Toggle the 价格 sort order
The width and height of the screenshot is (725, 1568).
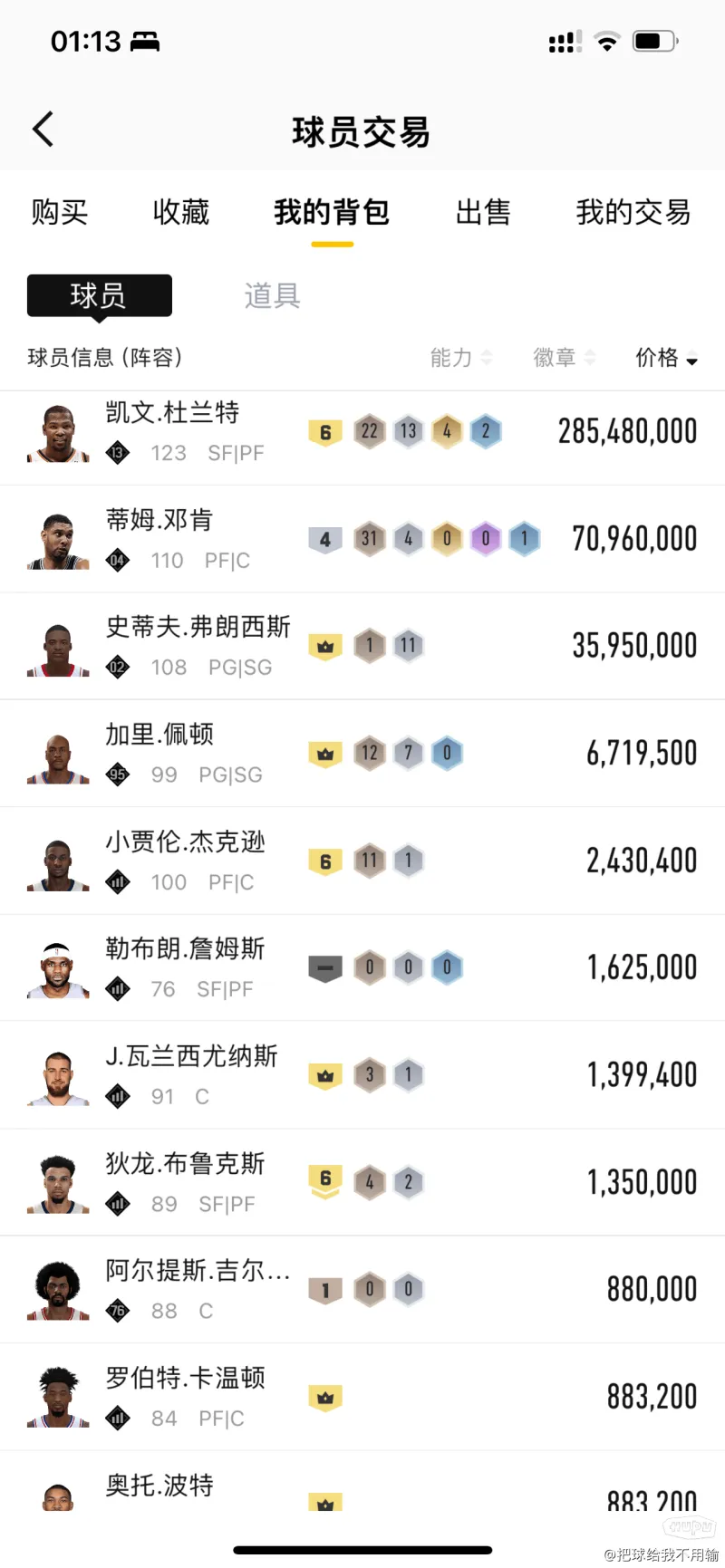[666, 358]
